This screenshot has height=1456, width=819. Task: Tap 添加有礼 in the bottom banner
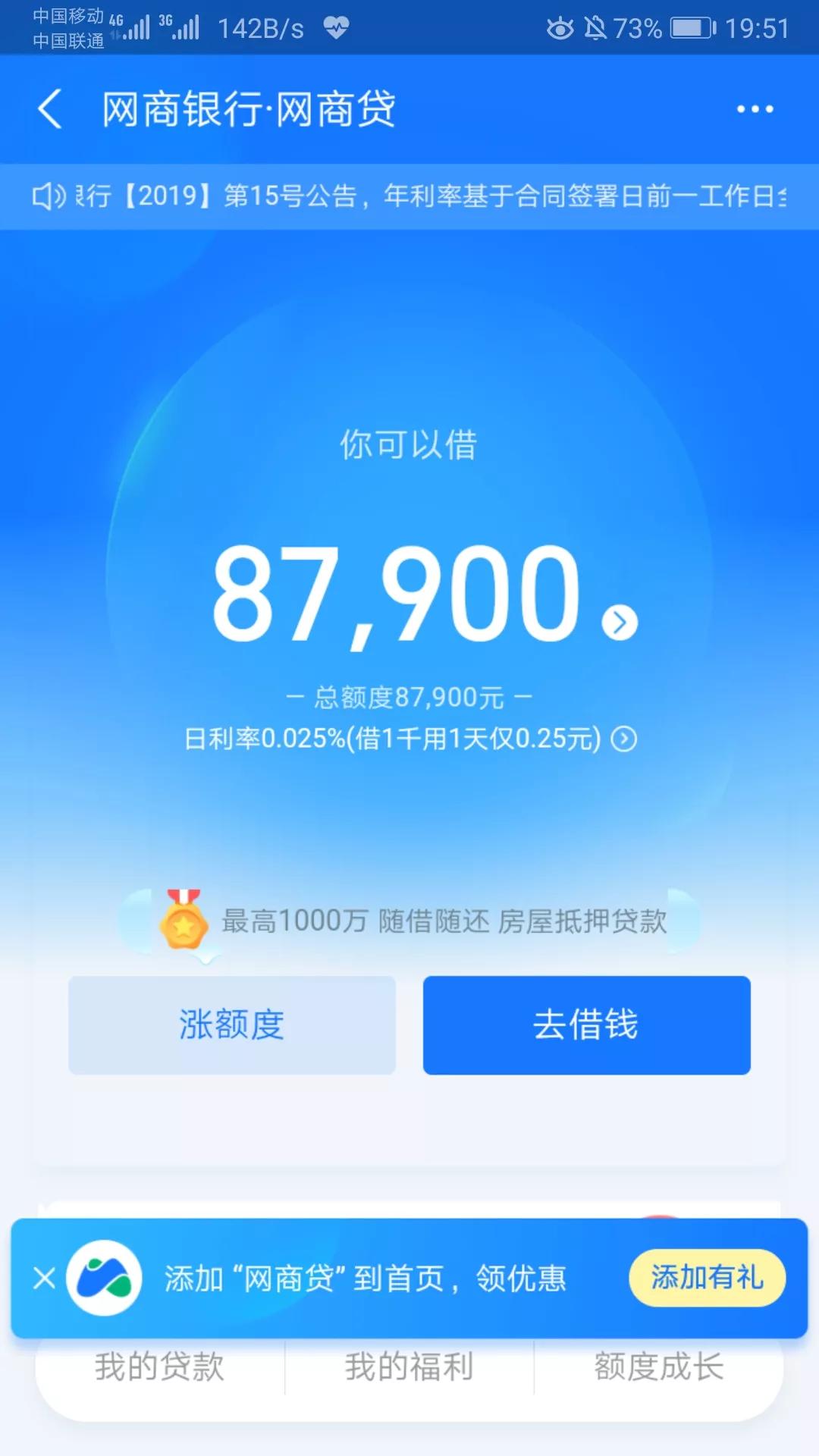(x=706, y=1278)
